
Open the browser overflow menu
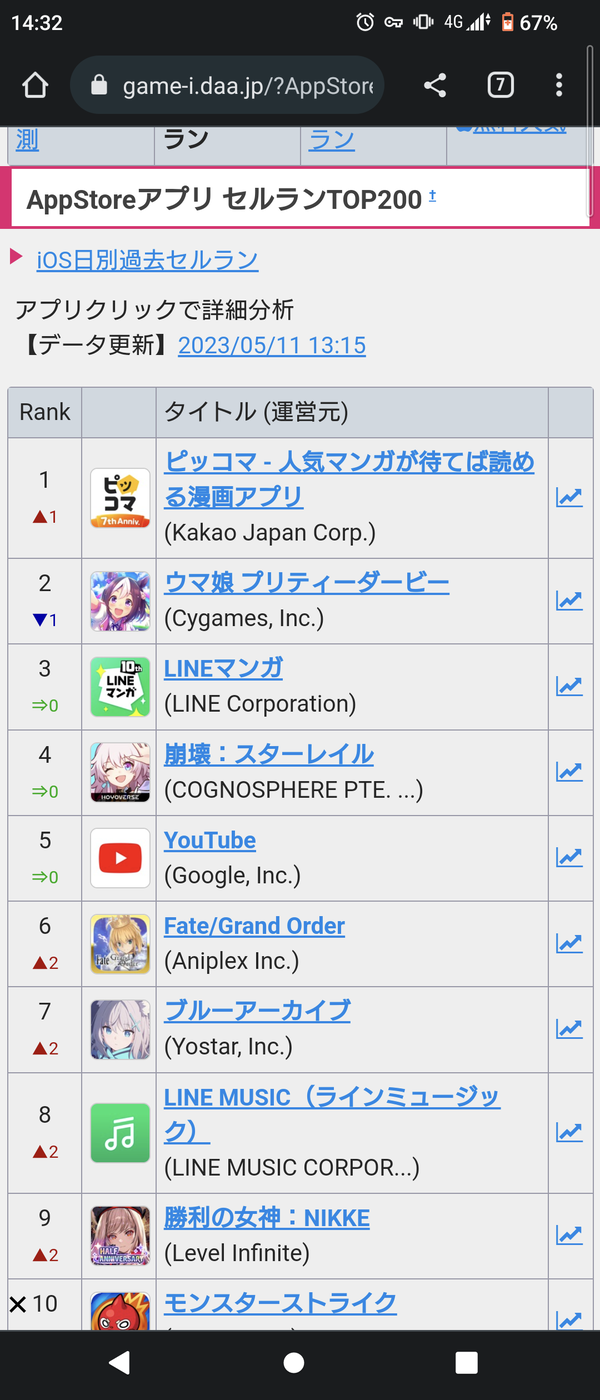[x=559, y=85]
